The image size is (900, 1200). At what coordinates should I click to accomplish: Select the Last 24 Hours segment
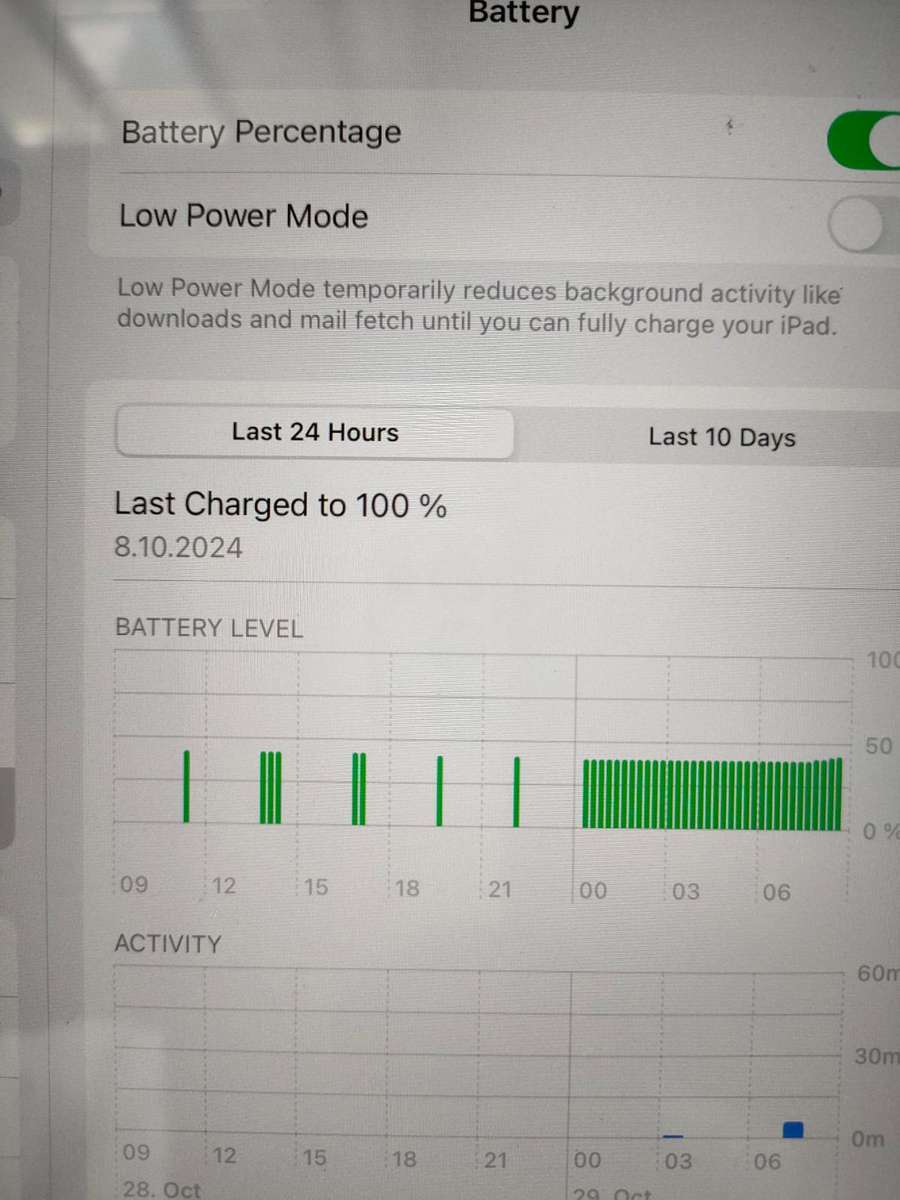point(315,433)
